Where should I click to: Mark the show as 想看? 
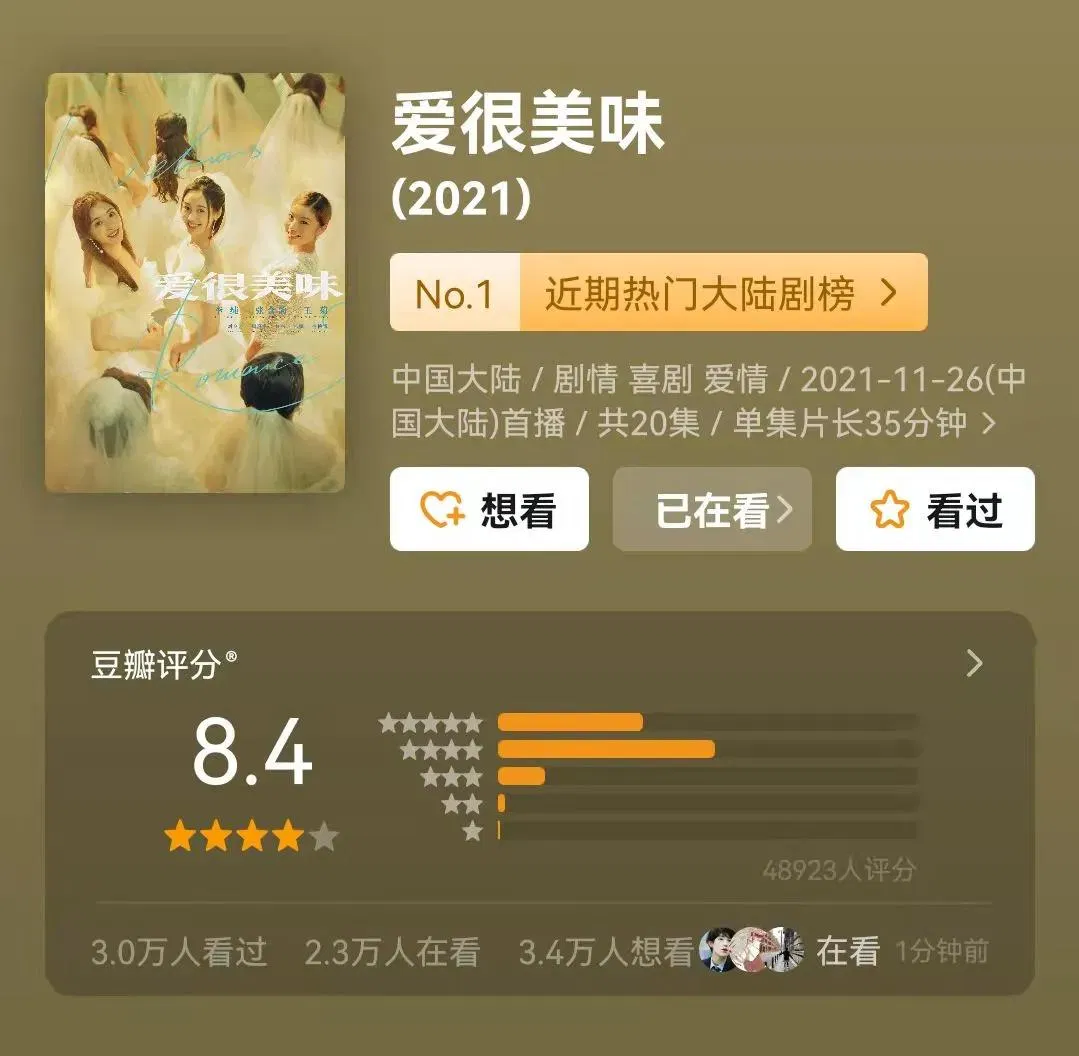click(x=489, y=510)
